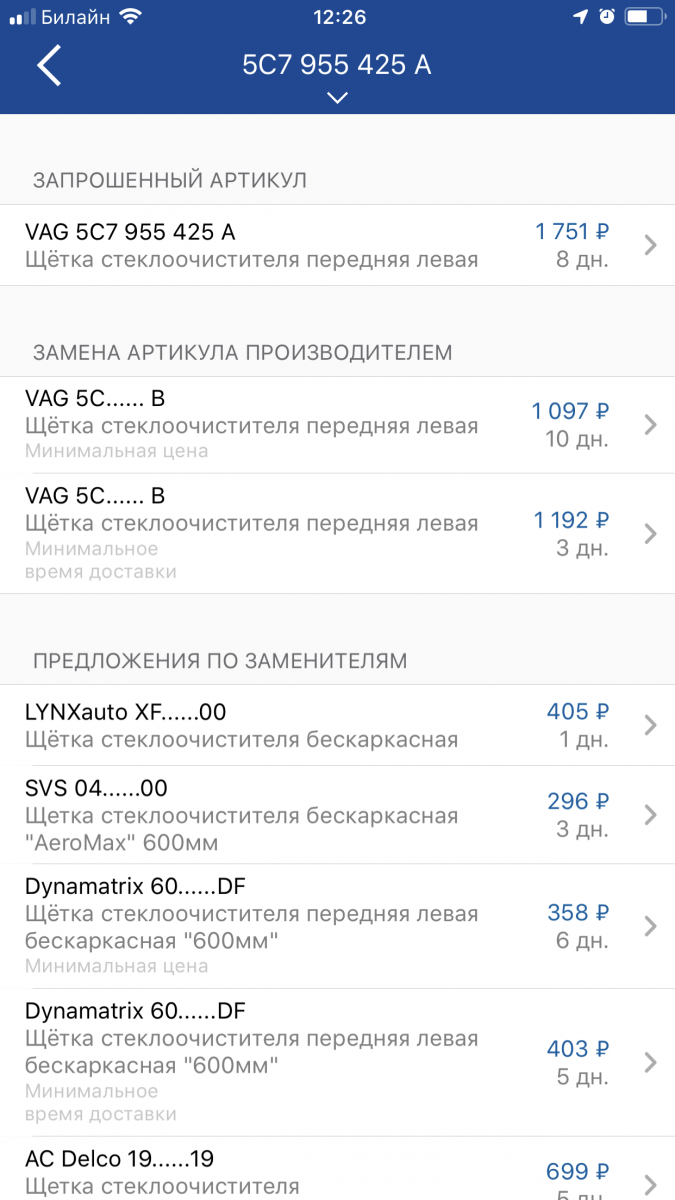The width and height of the screenshot is (675, 1200).
Task: Open VAG 5C7 955 425 A offer for 1 751 ₽
Action: [x=337, y=245]
